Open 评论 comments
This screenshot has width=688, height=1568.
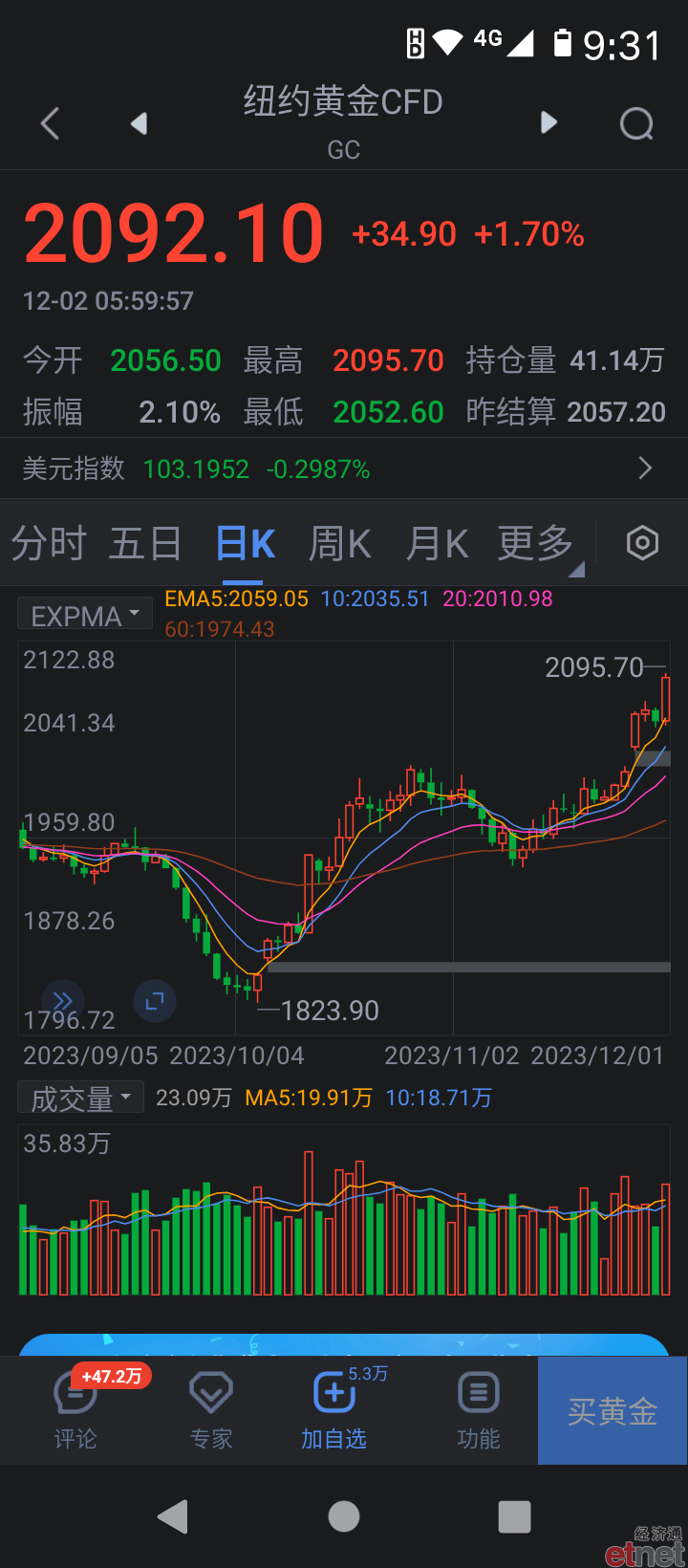(x=75, y=1410)
